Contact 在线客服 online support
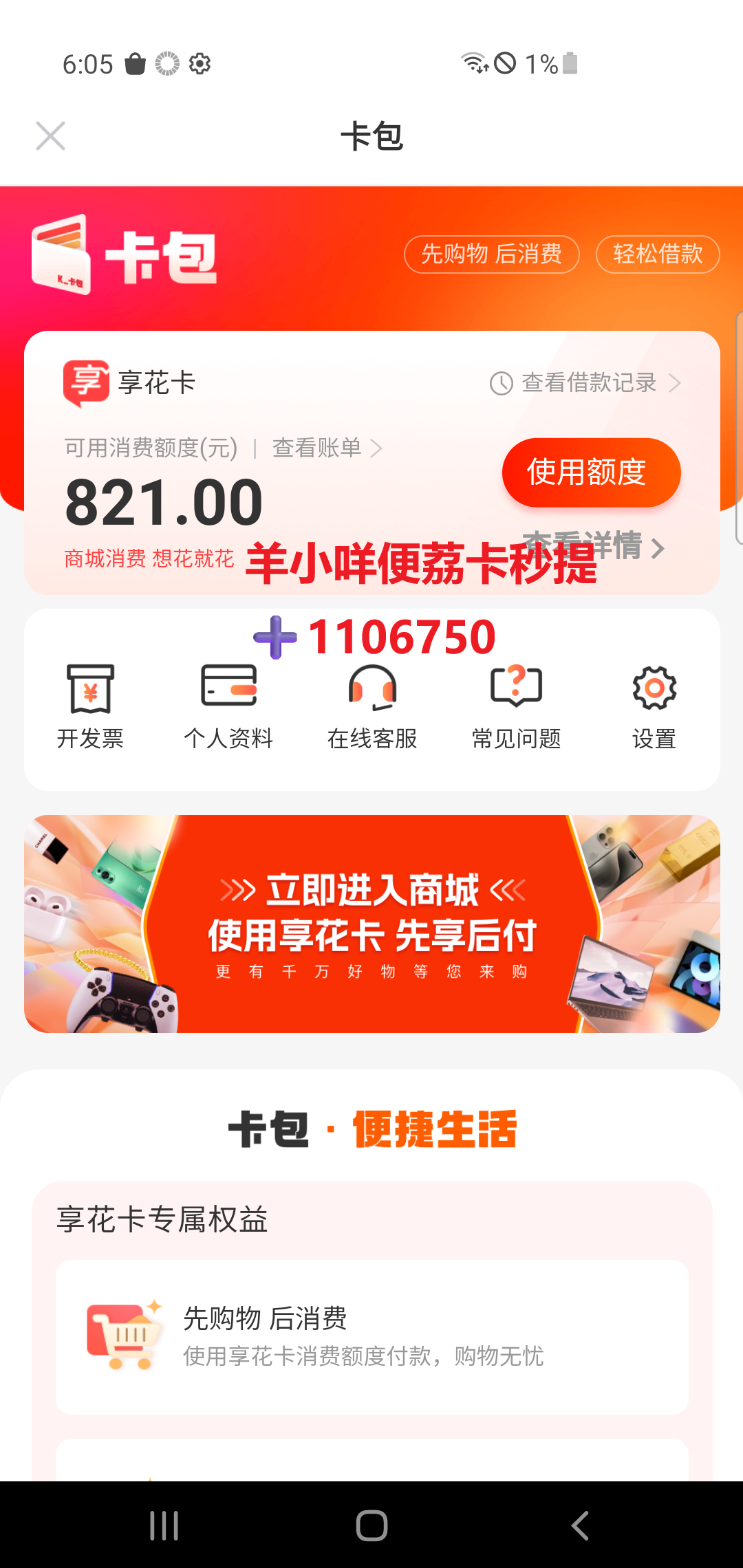Viewport: 743px width, 1568px height. (372, 706)
